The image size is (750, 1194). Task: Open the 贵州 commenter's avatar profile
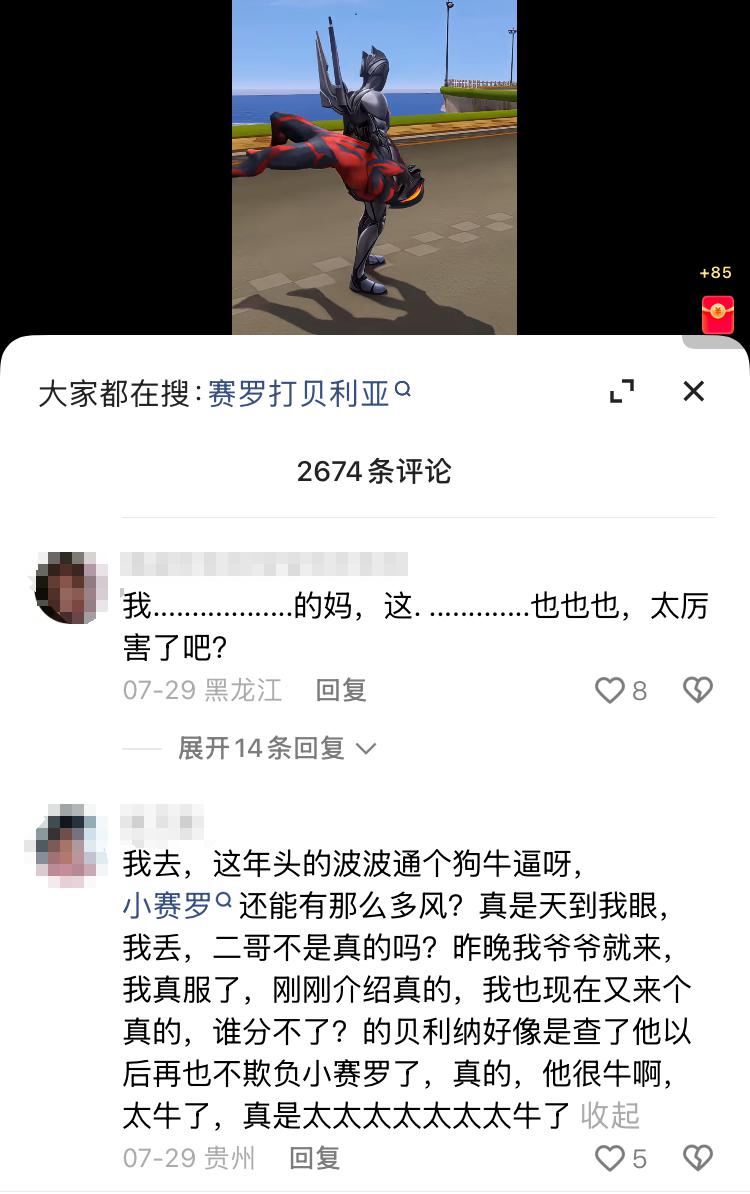[x=71, y=845]
